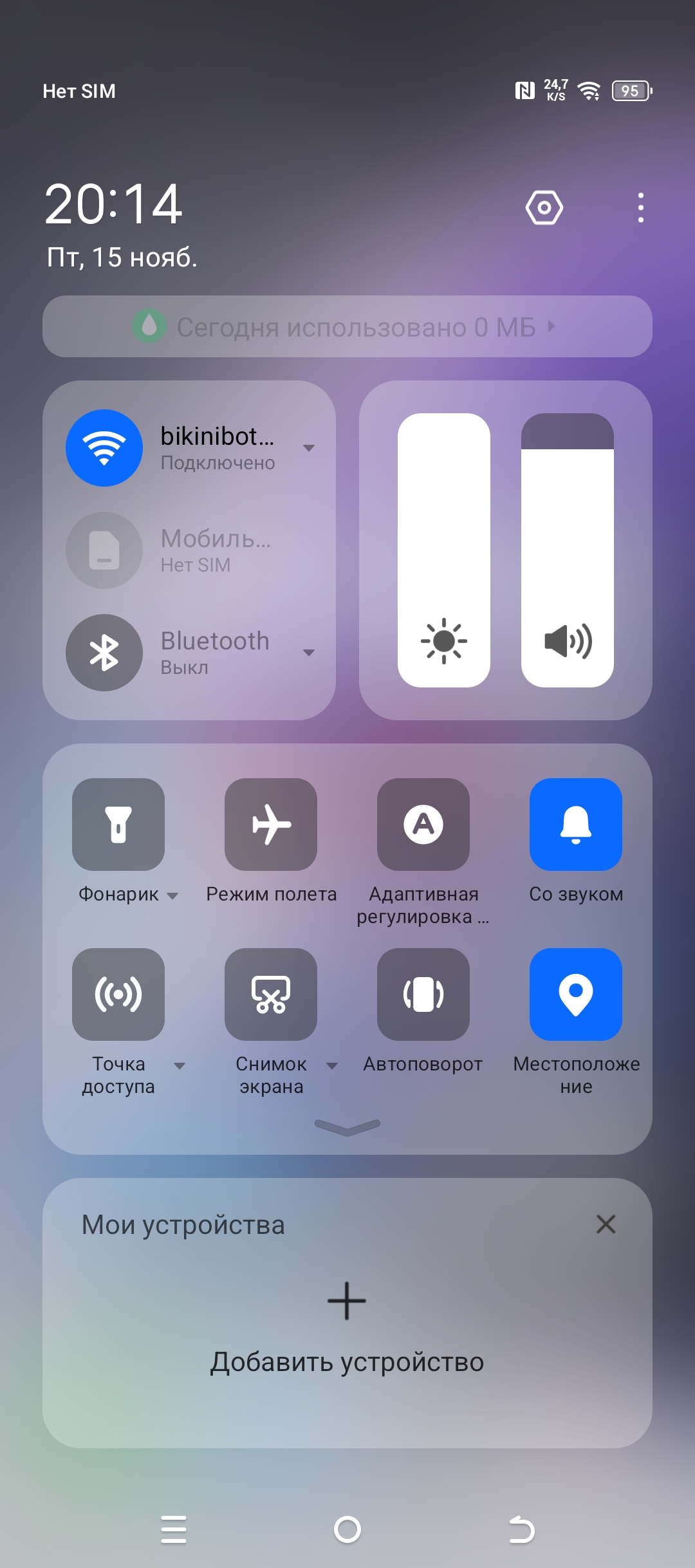This screenshot has width=695, height=1568.
Task: Switch the Со звуком sound mode
Action: pos(576,825)
